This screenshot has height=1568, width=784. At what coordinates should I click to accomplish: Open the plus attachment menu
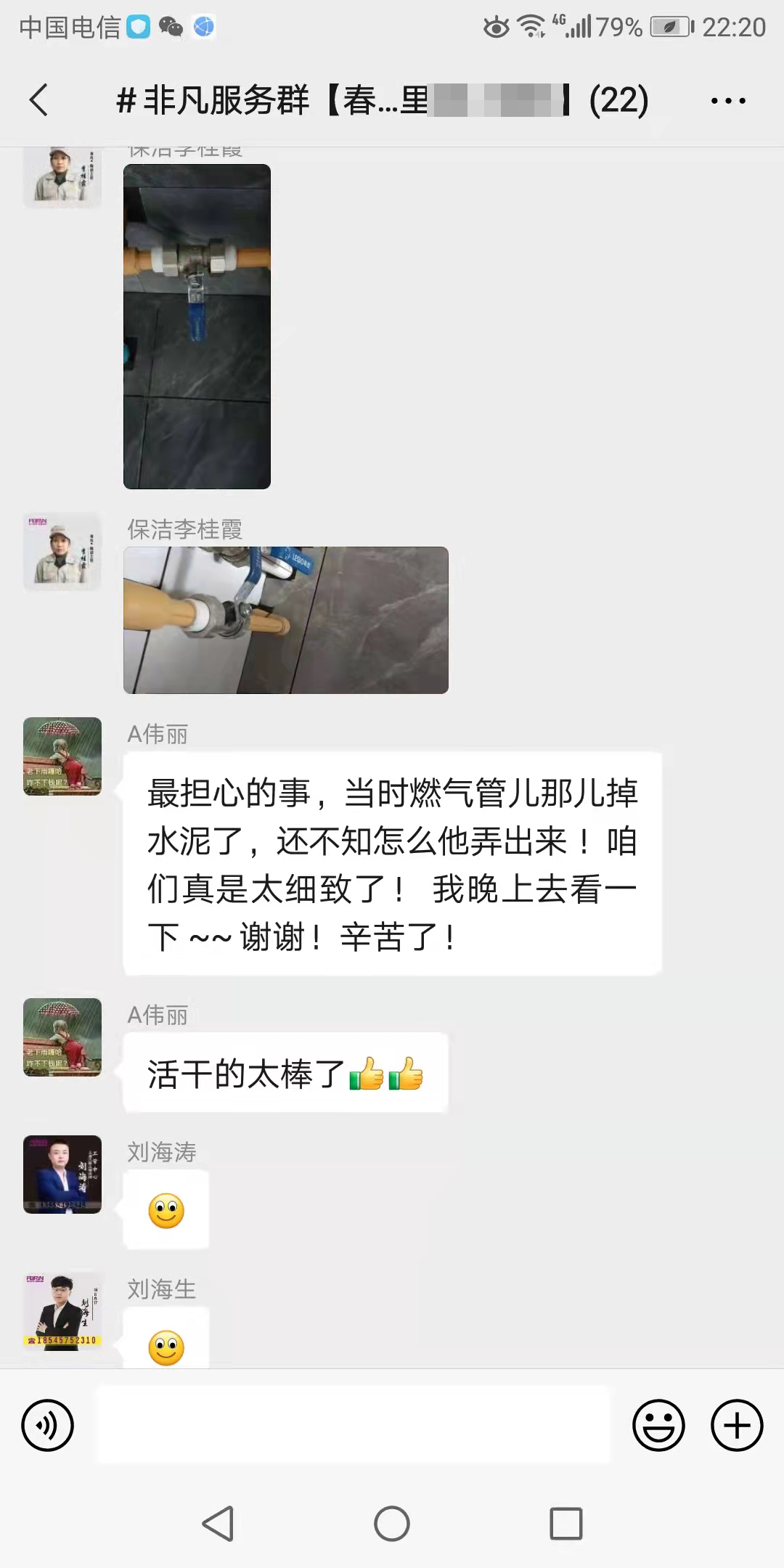coord(736,1425)
